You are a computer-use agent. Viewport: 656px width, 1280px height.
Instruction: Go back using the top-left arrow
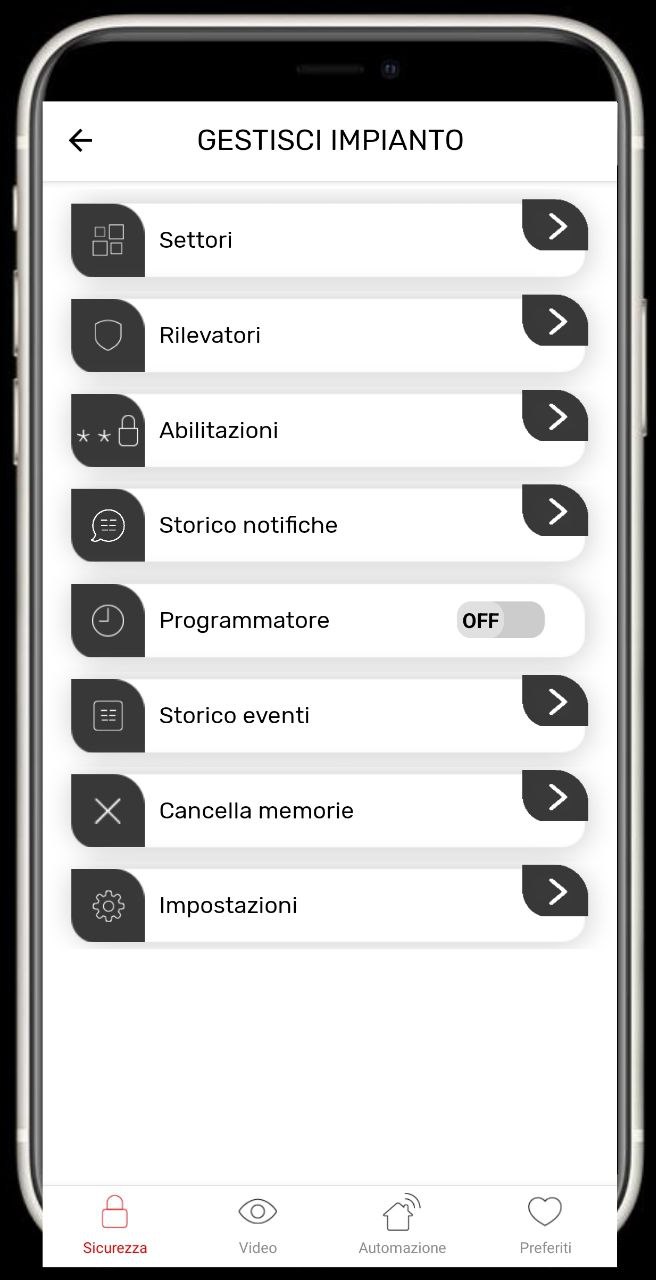80,140
